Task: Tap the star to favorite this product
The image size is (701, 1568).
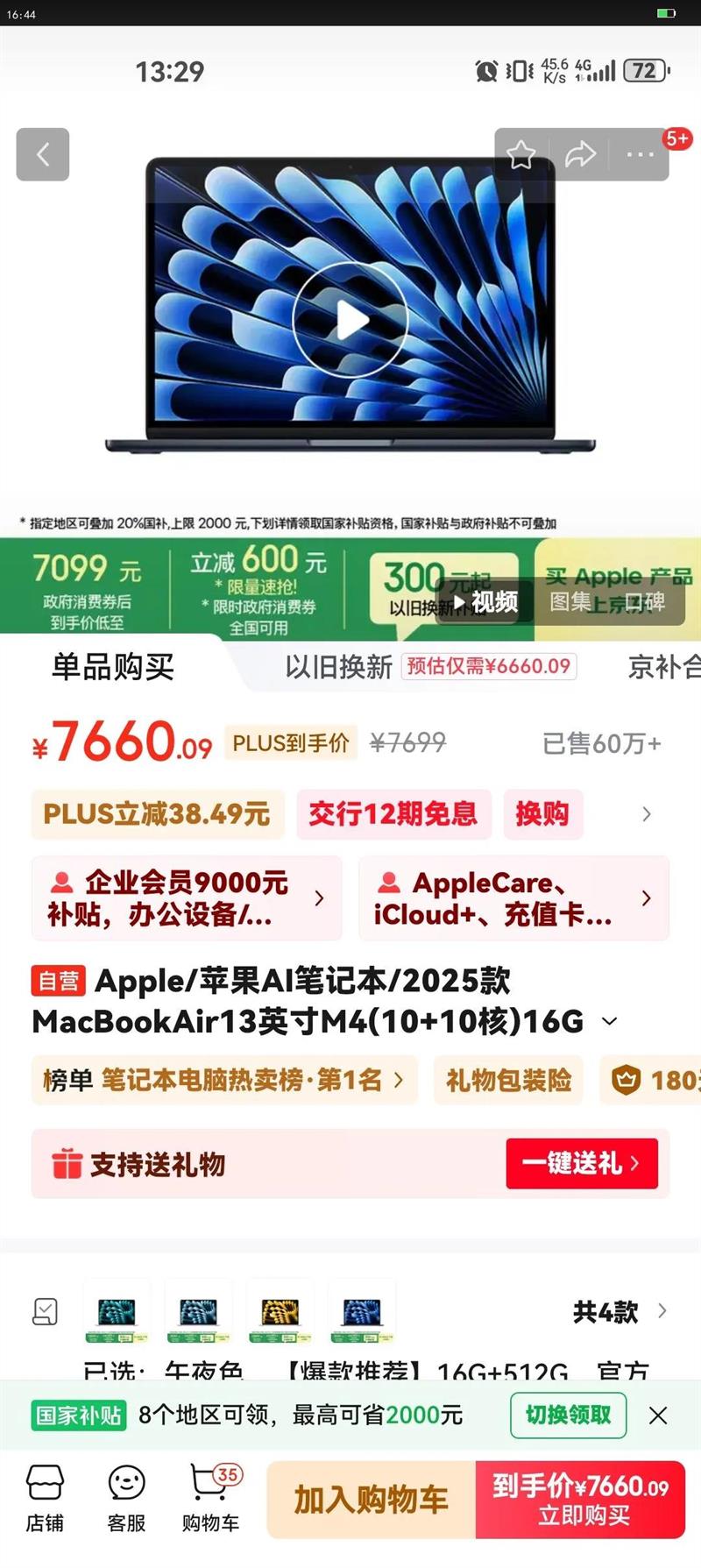Action: pos(521,154)
